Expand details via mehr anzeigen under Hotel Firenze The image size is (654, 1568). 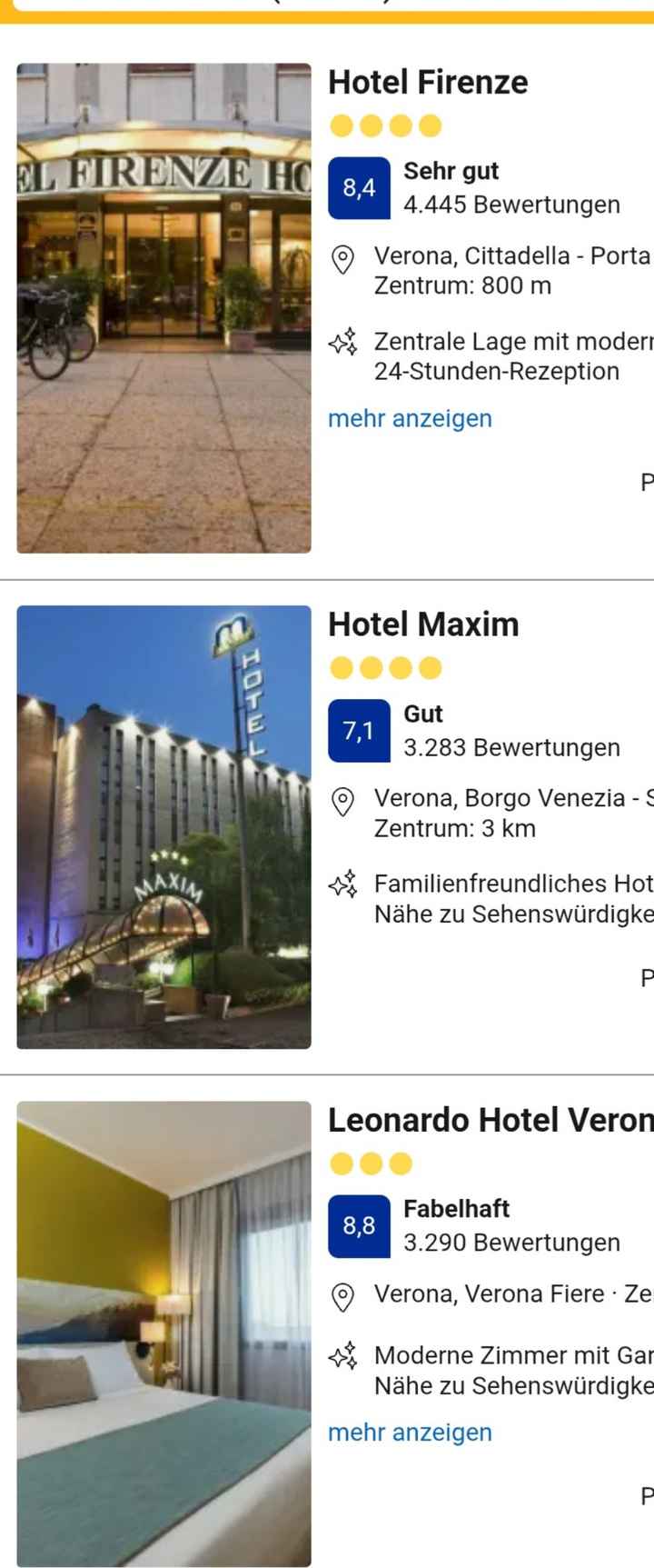[x=410, y=418]
